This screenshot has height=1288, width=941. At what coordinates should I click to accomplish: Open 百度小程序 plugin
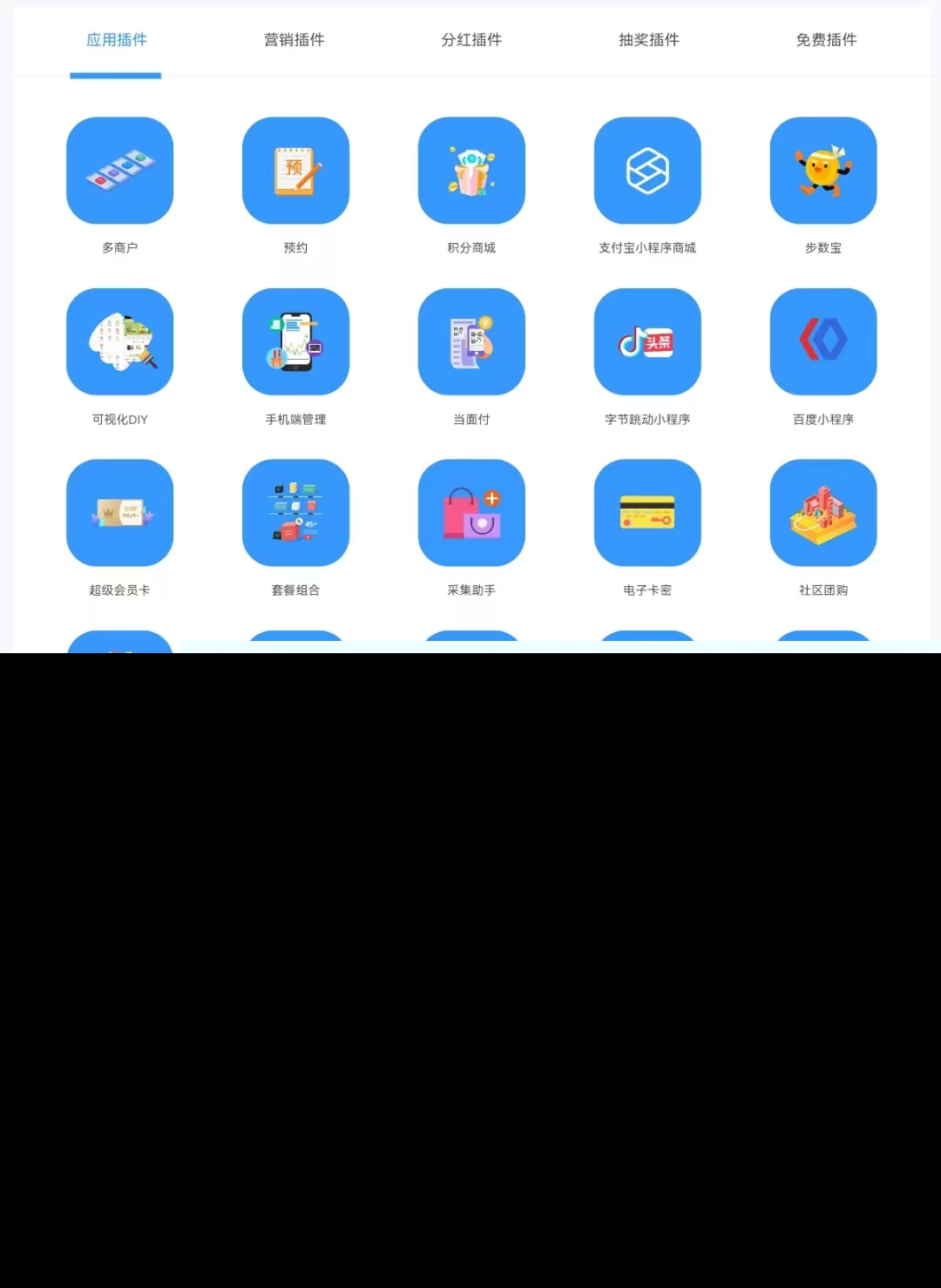[823, 341]
